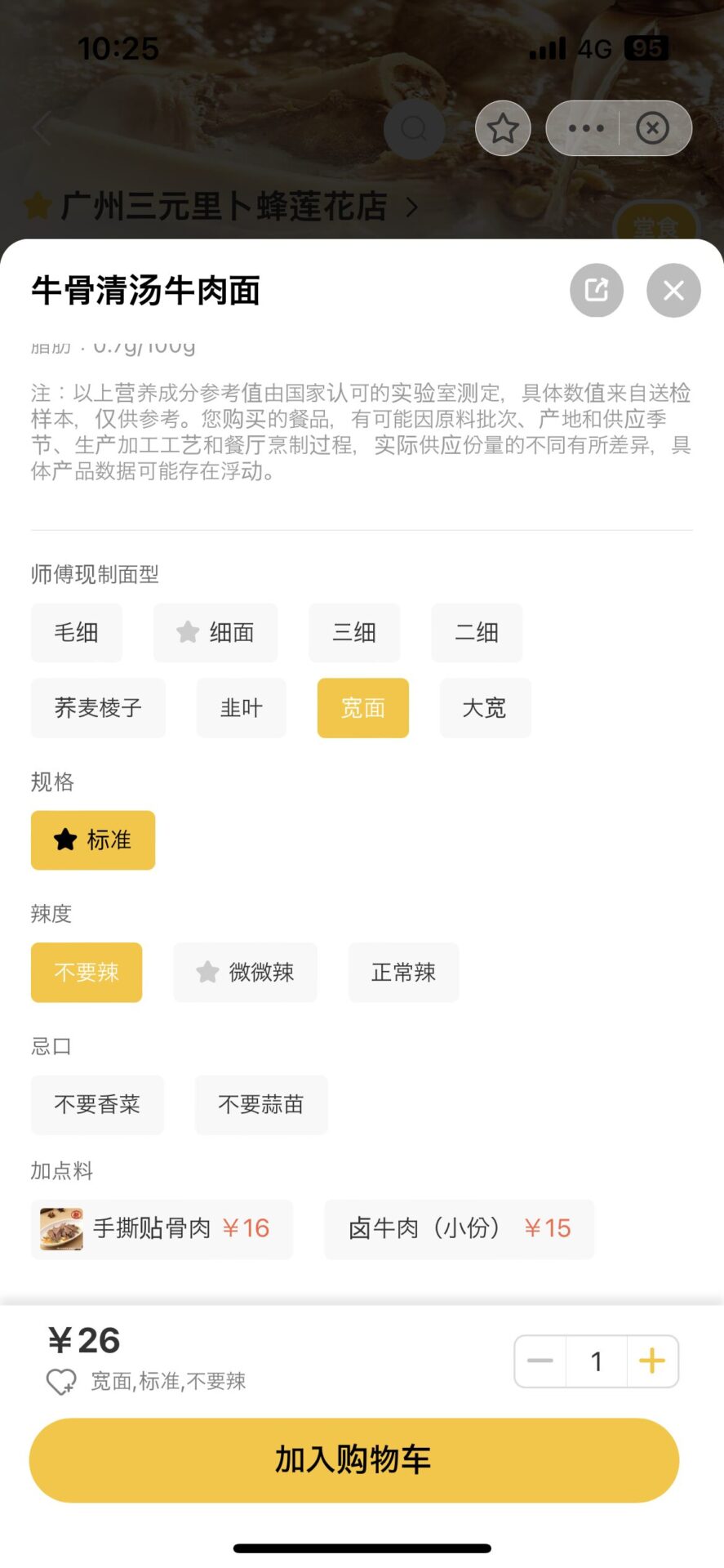Close the mini program via the circled X

tap(652, 128)
